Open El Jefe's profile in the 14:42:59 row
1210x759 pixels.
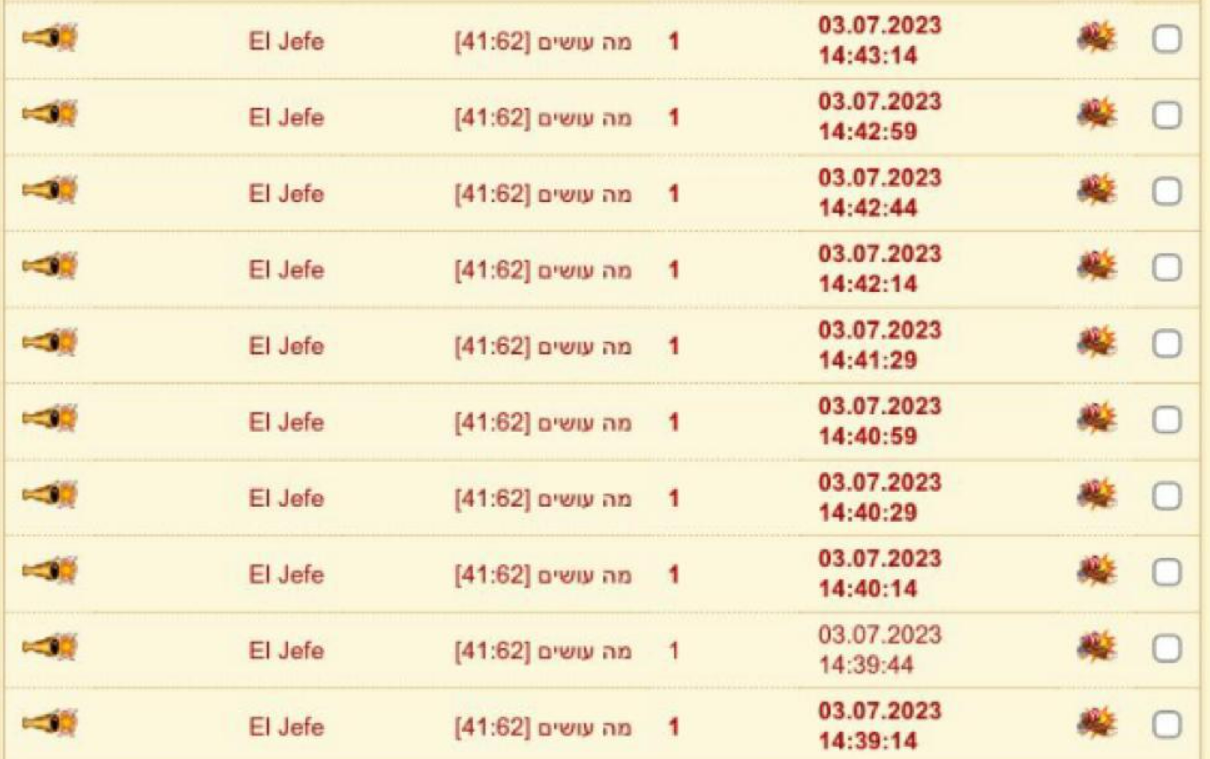pos(286,118)
